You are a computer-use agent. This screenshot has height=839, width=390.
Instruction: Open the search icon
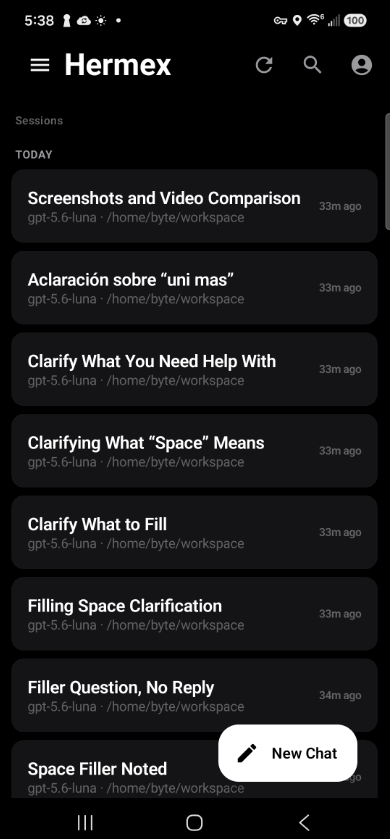[312, 65]
